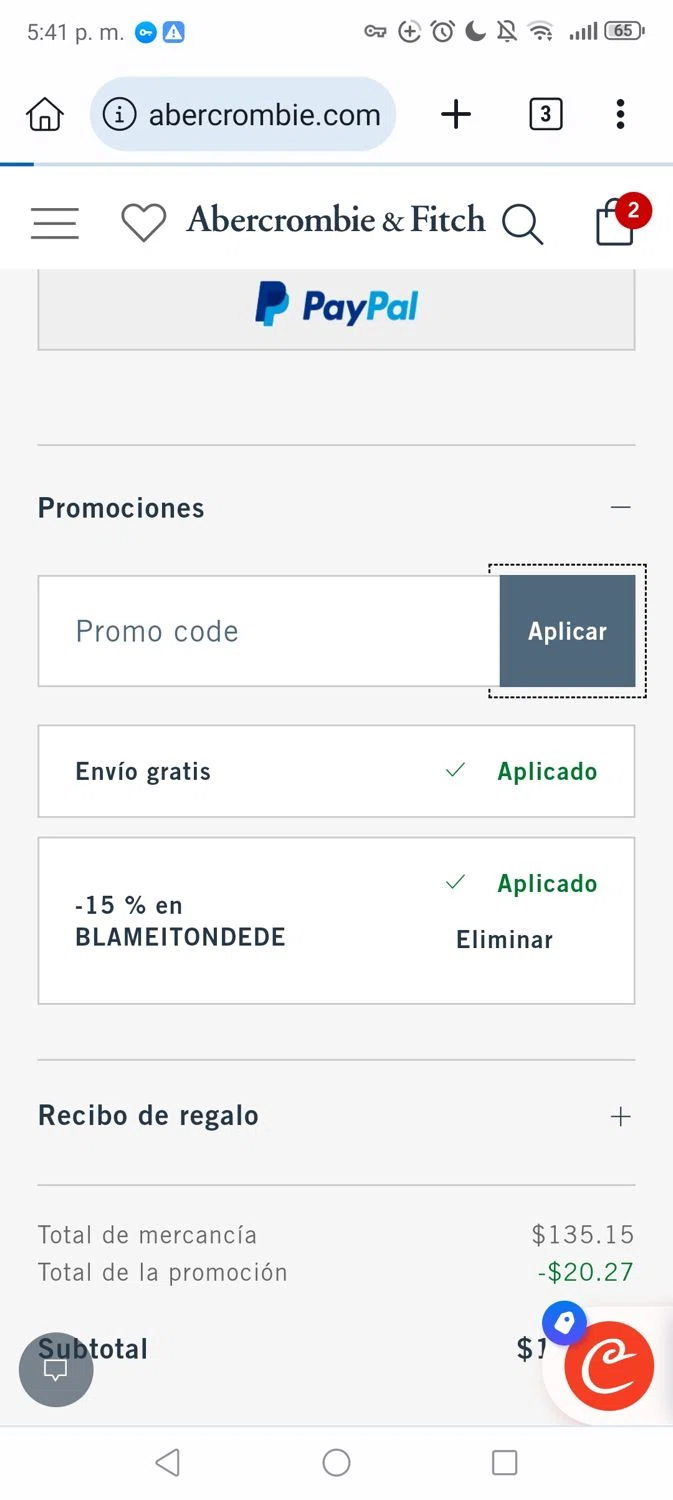Show recent apps from the navigation bar
Viewport: 673px width, 1500px height.
505,1463
